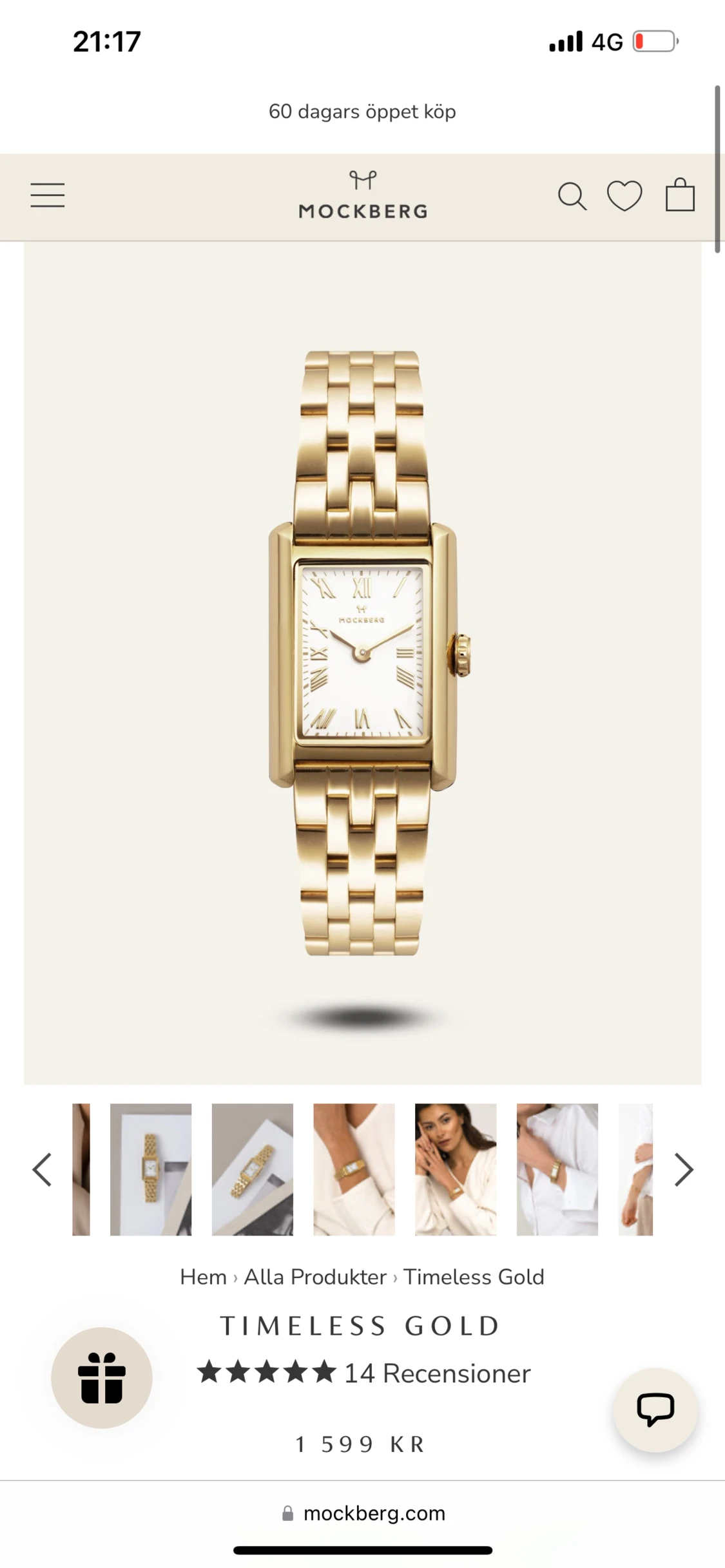View thumbnail of watch lying diagonally
725x1568 pixels.
pos(253,1169)
